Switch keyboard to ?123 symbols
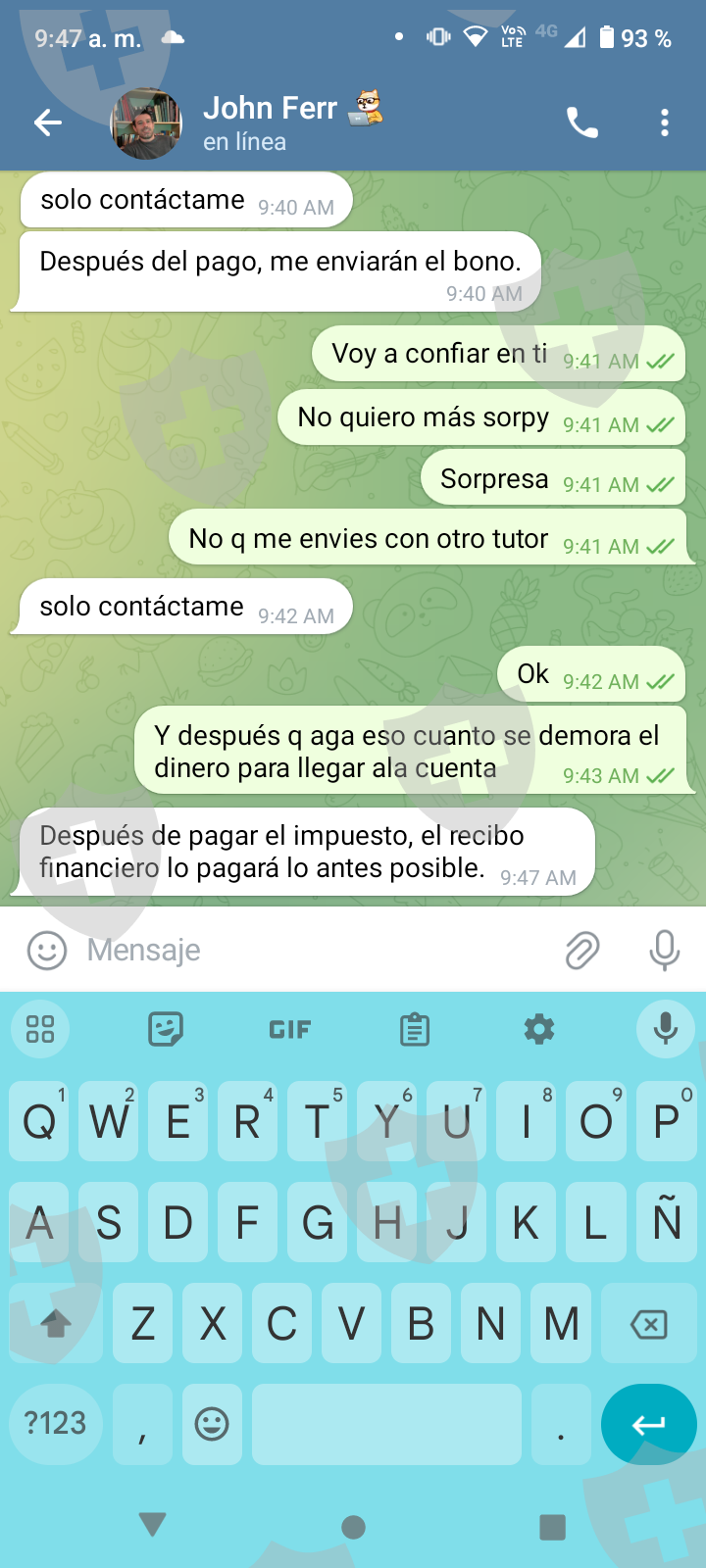This screenshot has width=706, height=1568. (x=56, y=1424)
